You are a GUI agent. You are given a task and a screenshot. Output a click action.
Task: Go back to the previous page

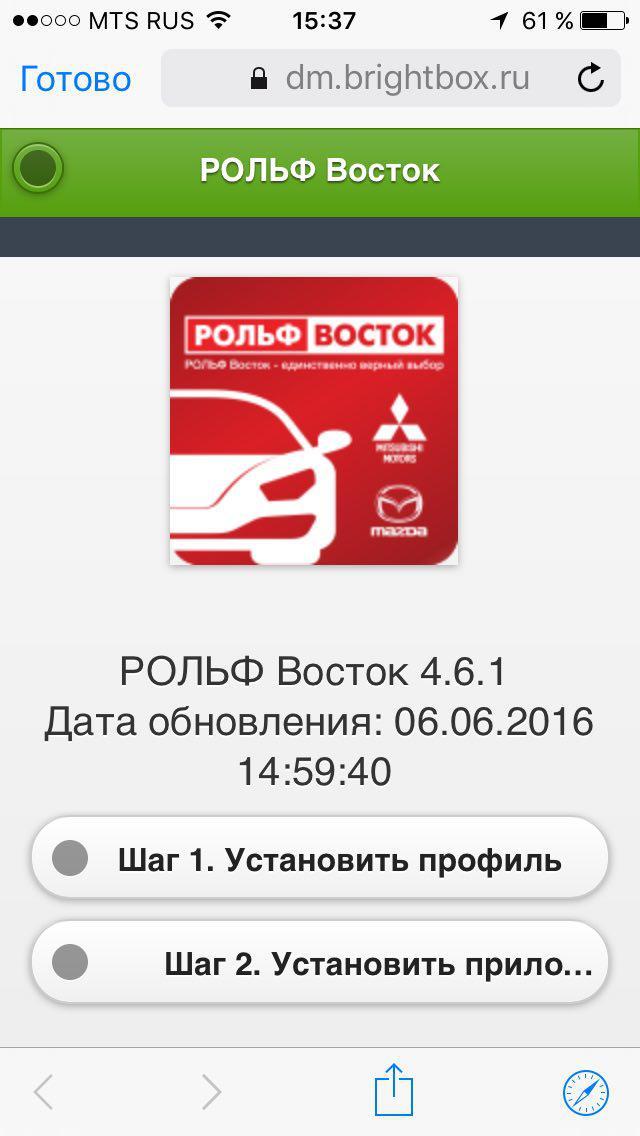click(44, 1092)
